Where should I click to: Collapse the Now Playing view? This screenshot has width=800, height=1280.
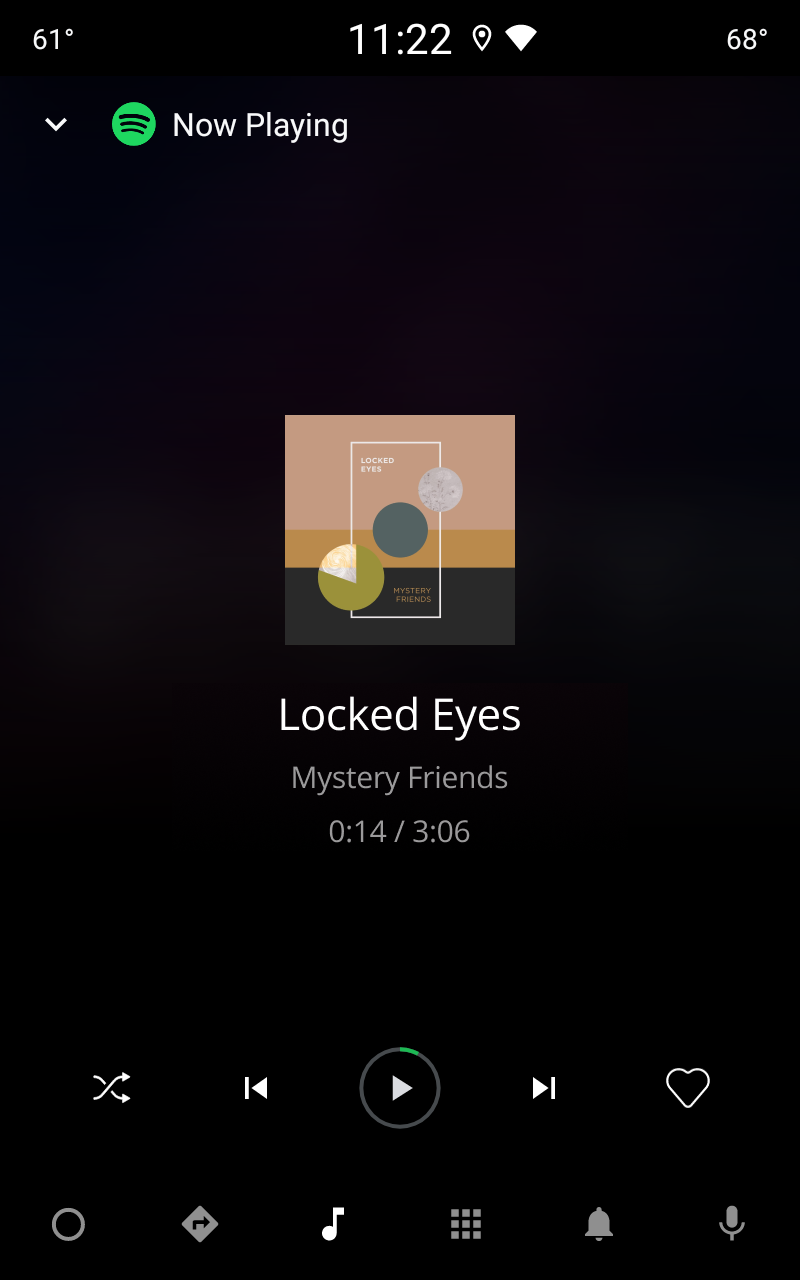(x=56, y=125)
